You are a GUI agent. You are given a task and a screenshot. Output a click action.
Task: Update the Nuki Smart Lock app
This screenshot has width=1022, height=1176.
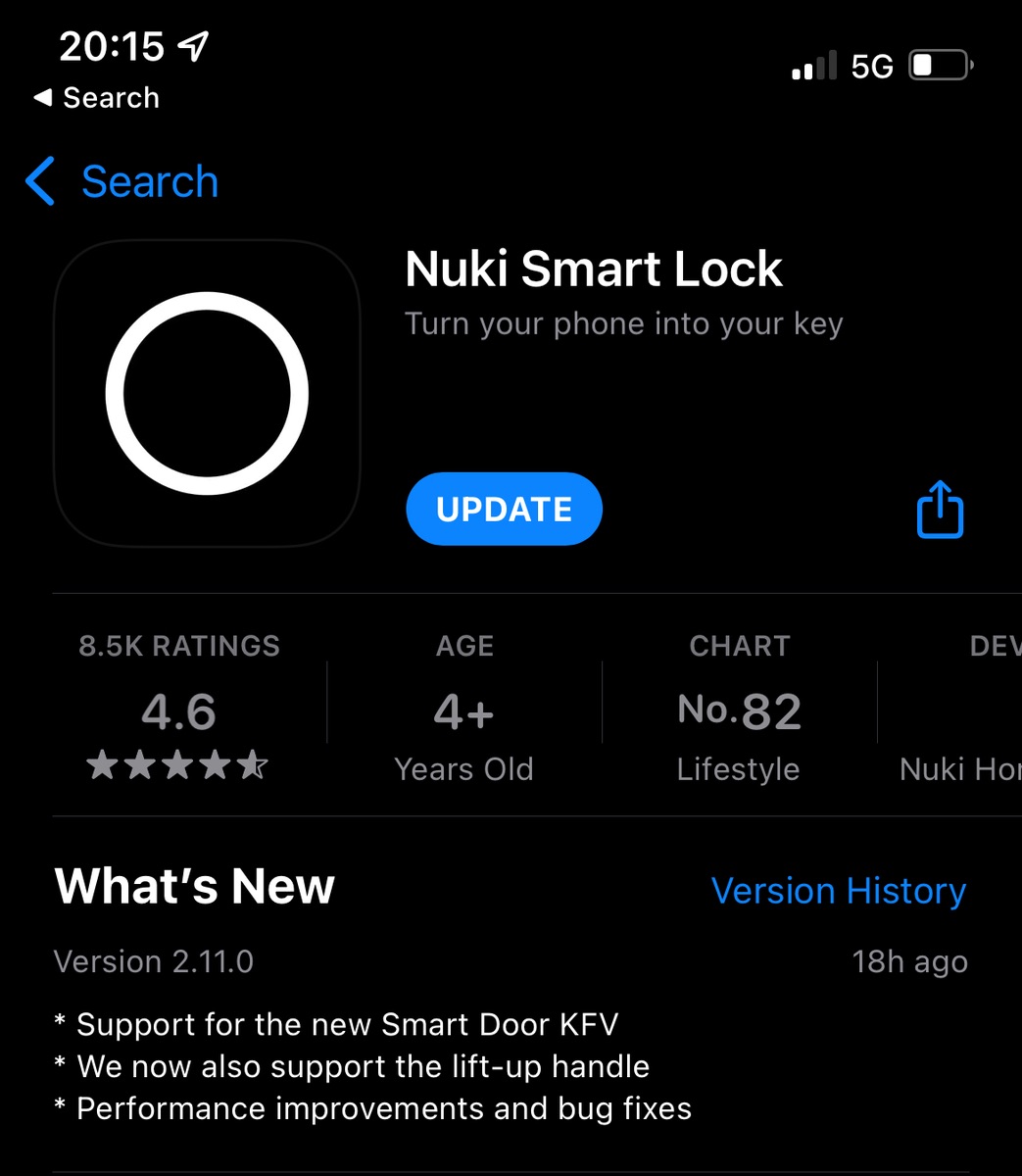coord(504,510)
